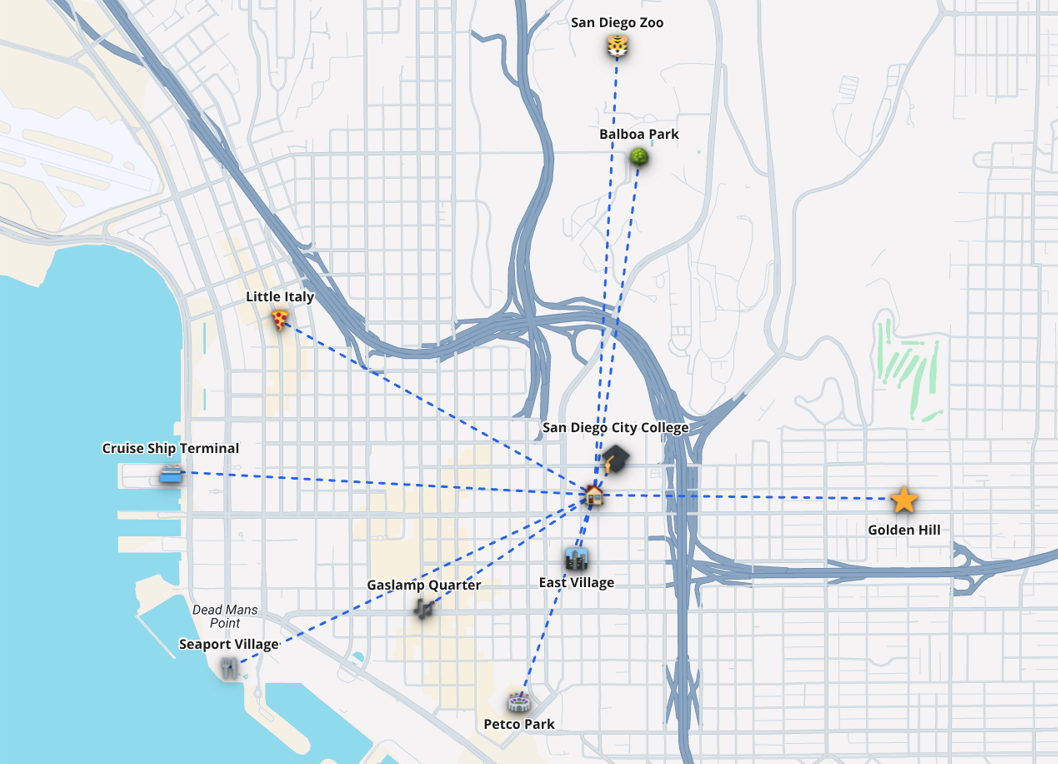Open the Little Italy pizza marker
Image resolution: width=1058 pixels, height=764 pixels.
click(280, 320)
